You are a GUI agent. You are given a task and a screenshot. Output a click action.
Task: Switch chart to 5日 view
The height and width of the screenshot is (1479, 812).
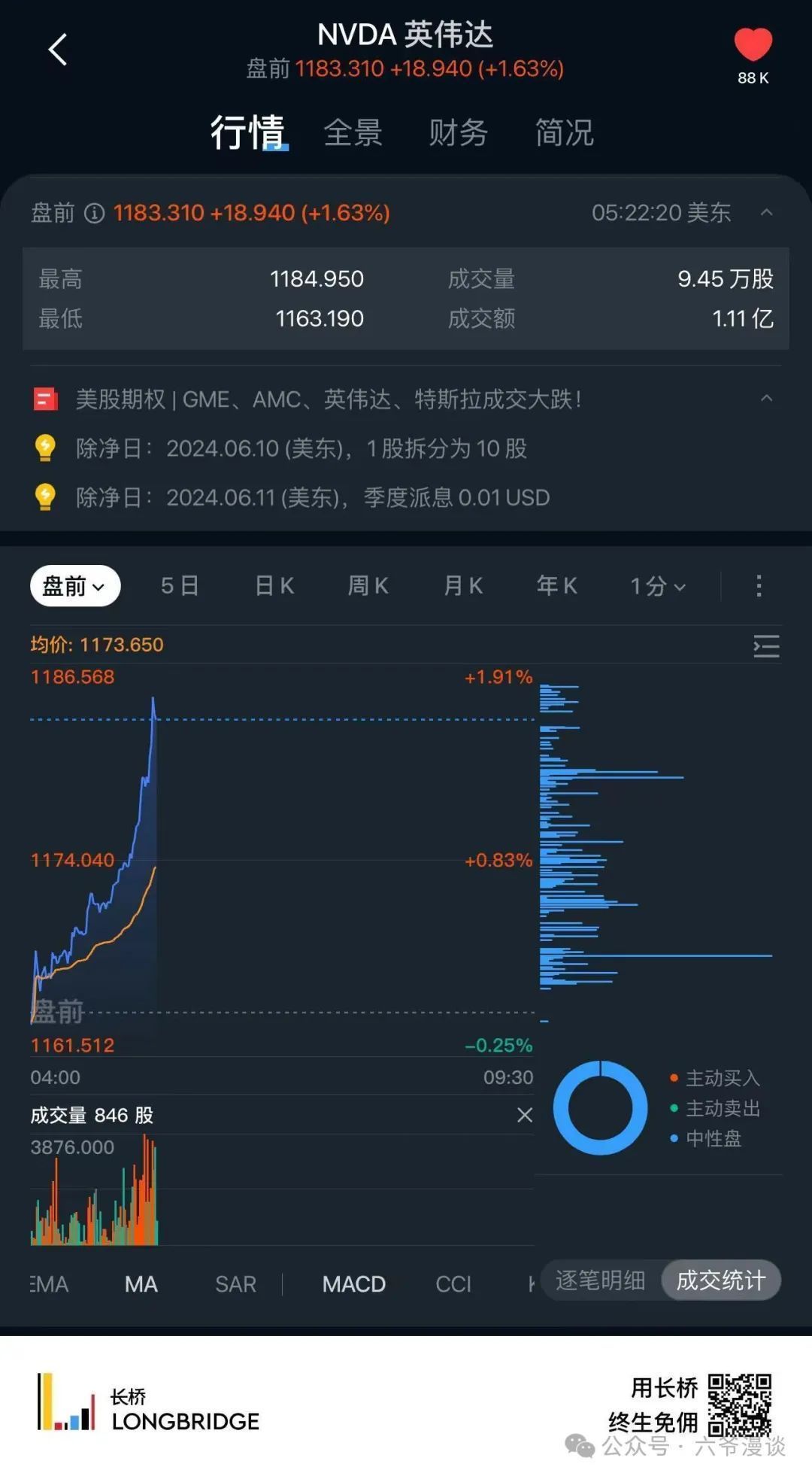[180, 586]
